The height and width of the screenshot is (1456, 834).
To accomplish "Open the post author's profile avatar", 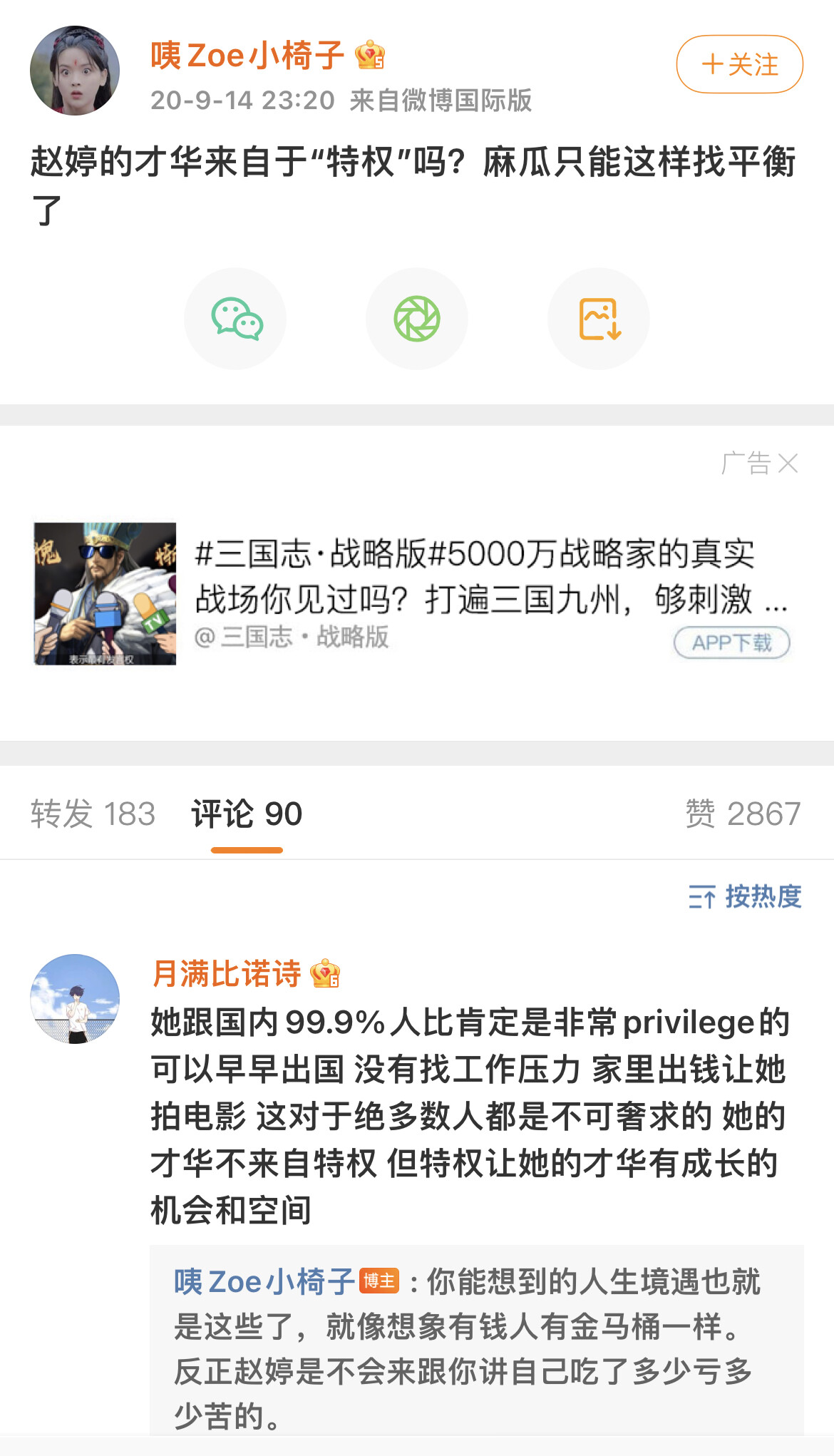I will (75, 71).
